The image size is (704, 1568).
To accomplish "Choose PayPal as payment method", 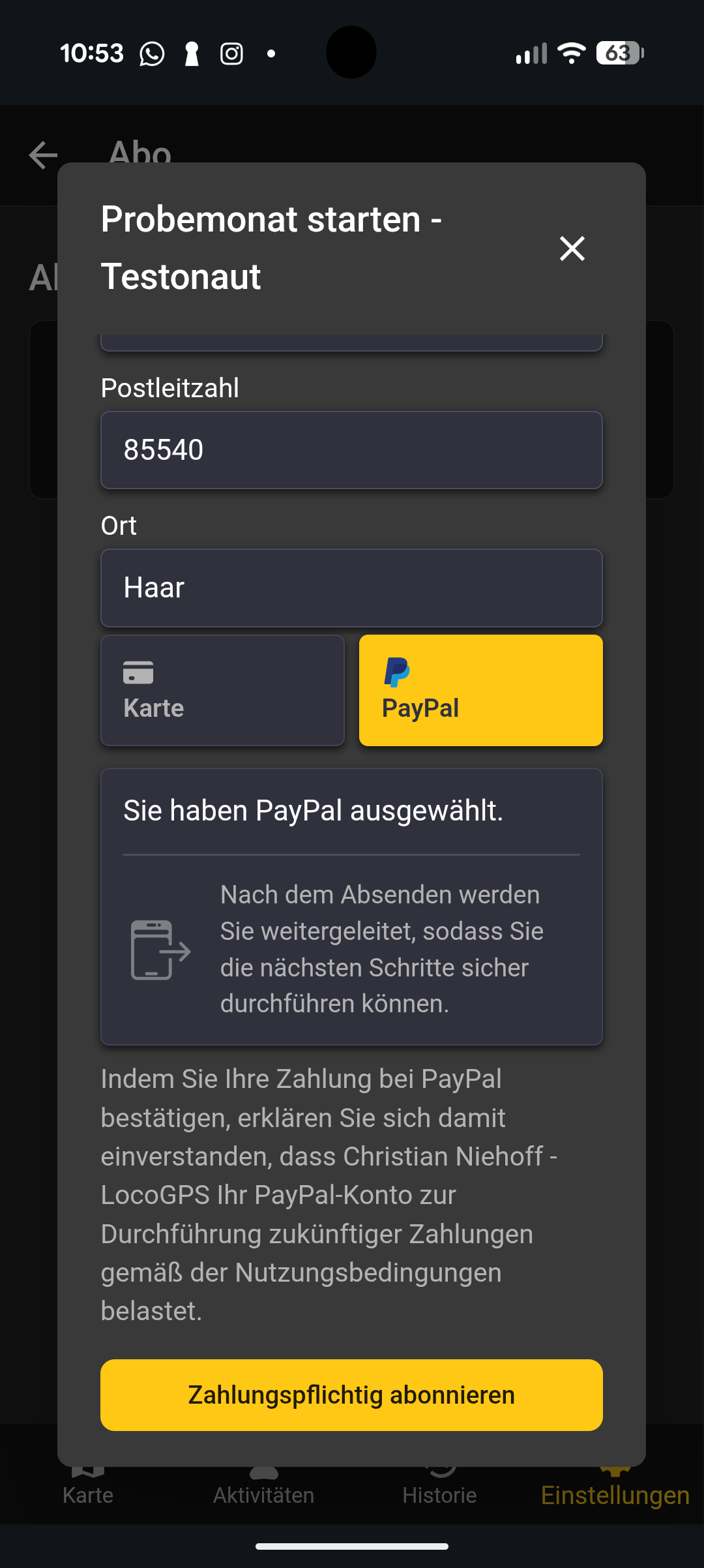I will click(481, 690).
